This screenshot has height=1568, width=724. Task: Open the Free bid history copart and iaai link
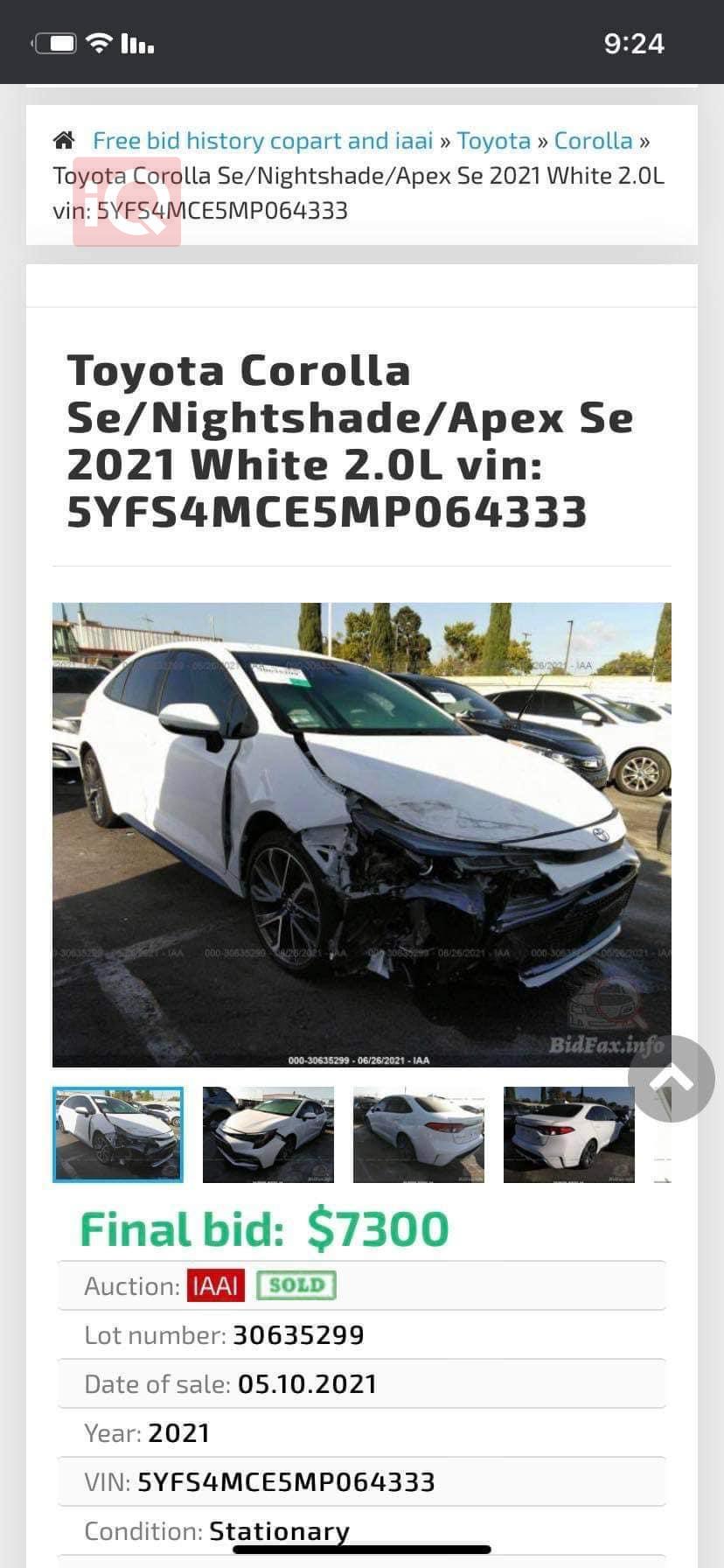[x=262, y=141]
